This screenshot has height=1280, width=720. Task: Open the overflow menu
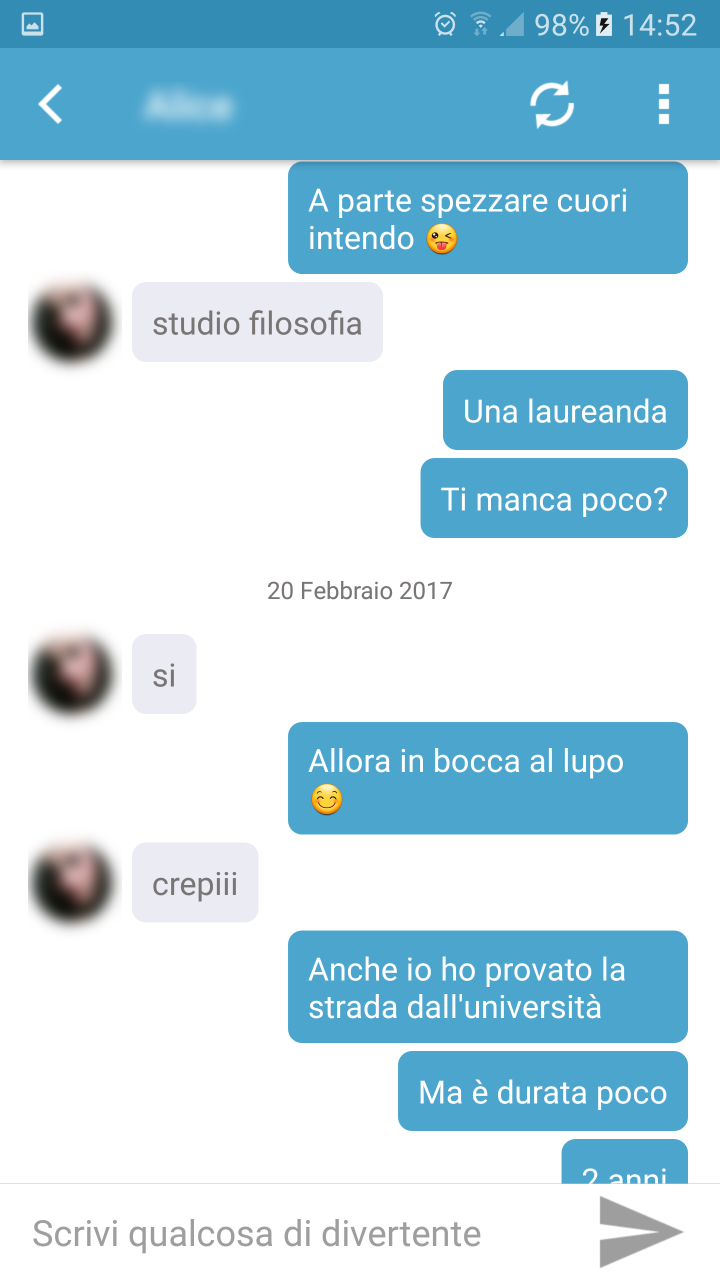pyautogui.click(x=663, y=104)
